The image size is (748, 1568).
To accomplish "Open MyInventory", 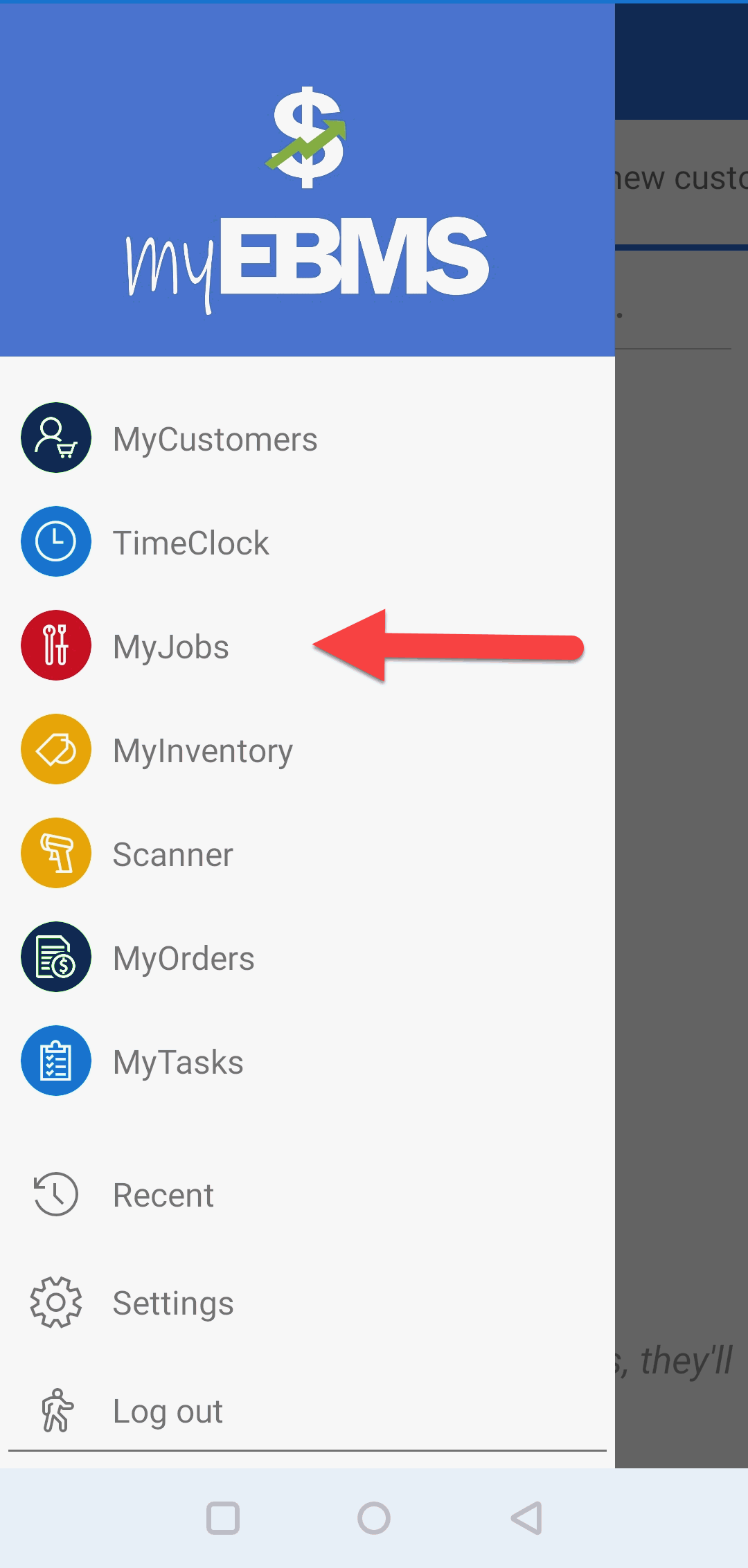I will tap(202, 750).
